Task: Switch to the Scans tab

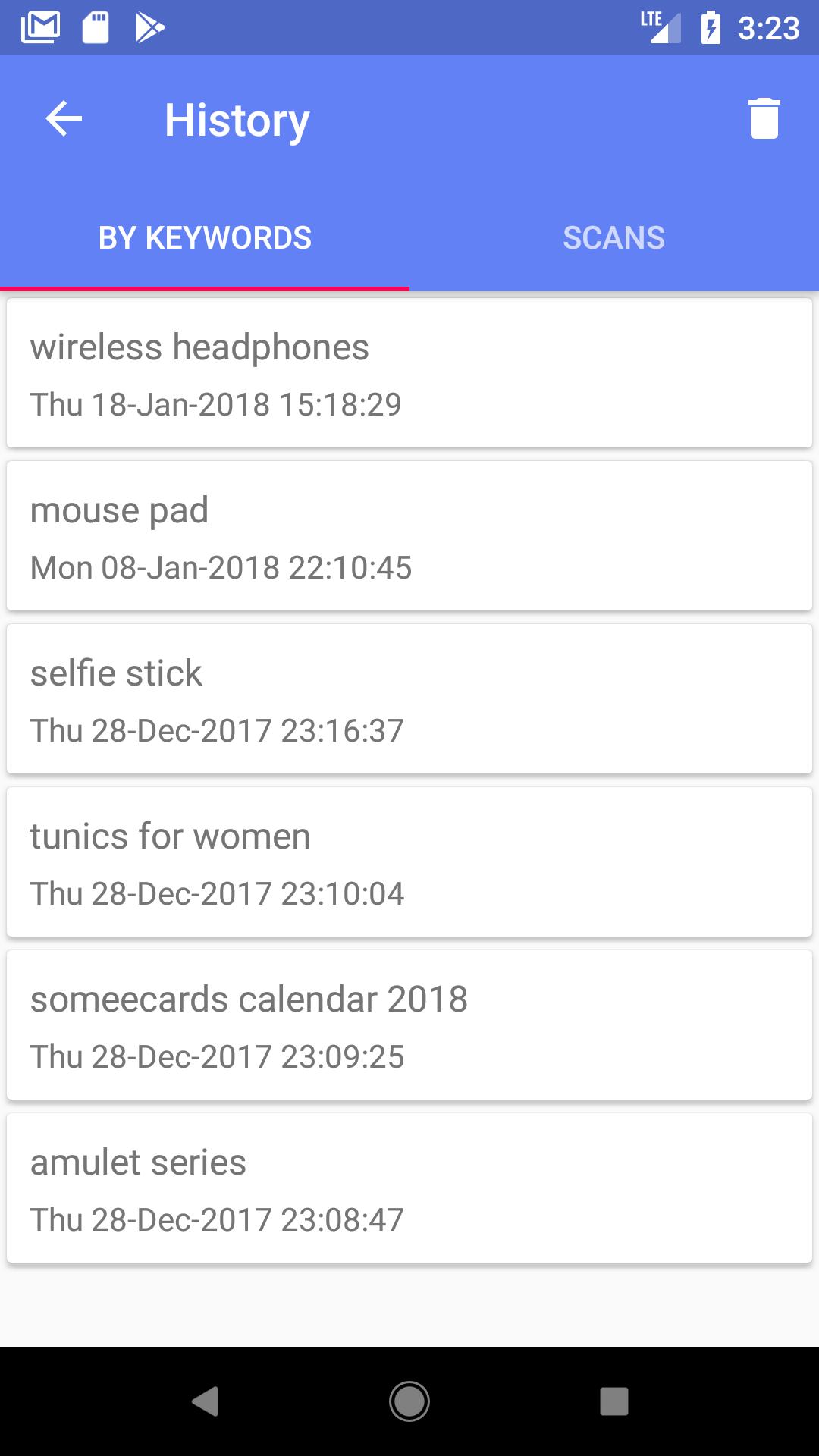Action: 613,238
